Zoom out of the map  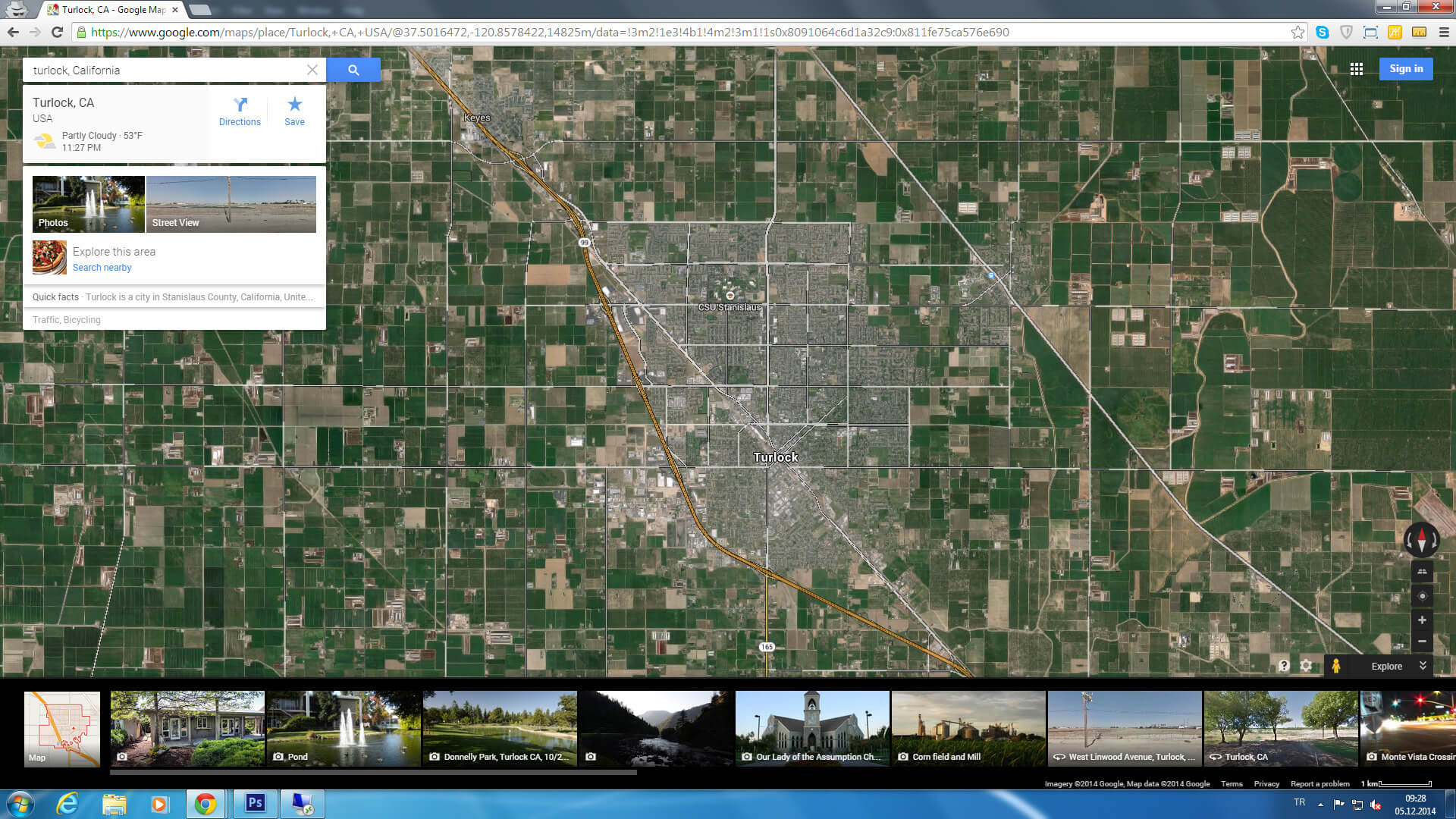point(1422,642)
